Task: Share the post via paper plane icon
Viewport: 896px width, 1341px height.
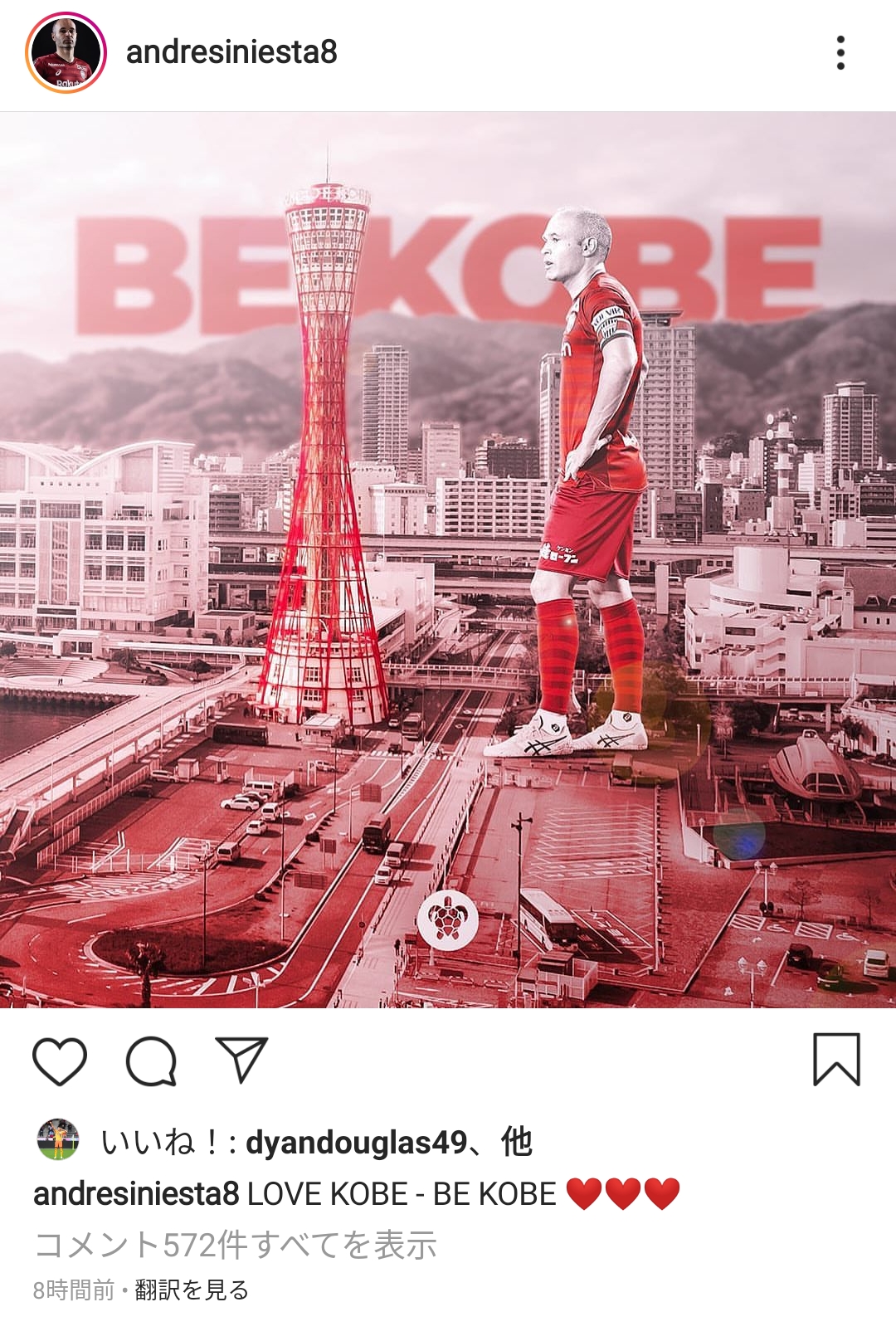Action: pos(241,1060)
